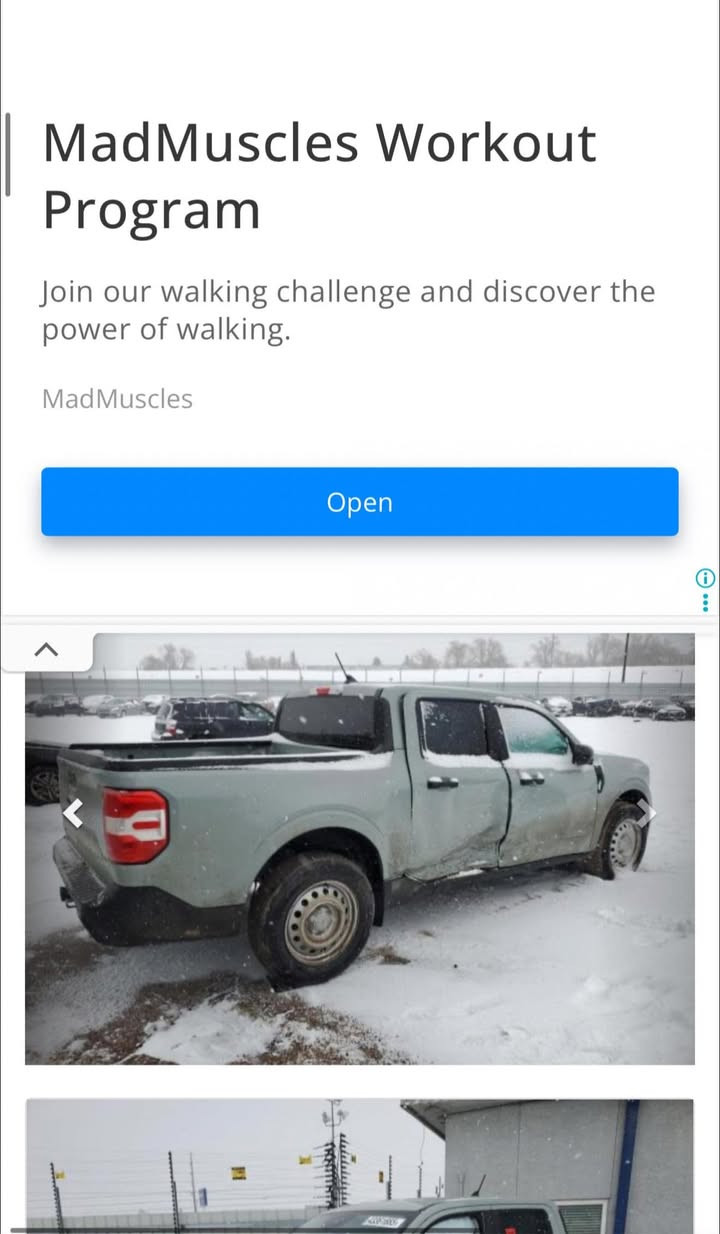The image size is (720, 1234).
Task: Open the ad info icon
Action: coord(705,578)
